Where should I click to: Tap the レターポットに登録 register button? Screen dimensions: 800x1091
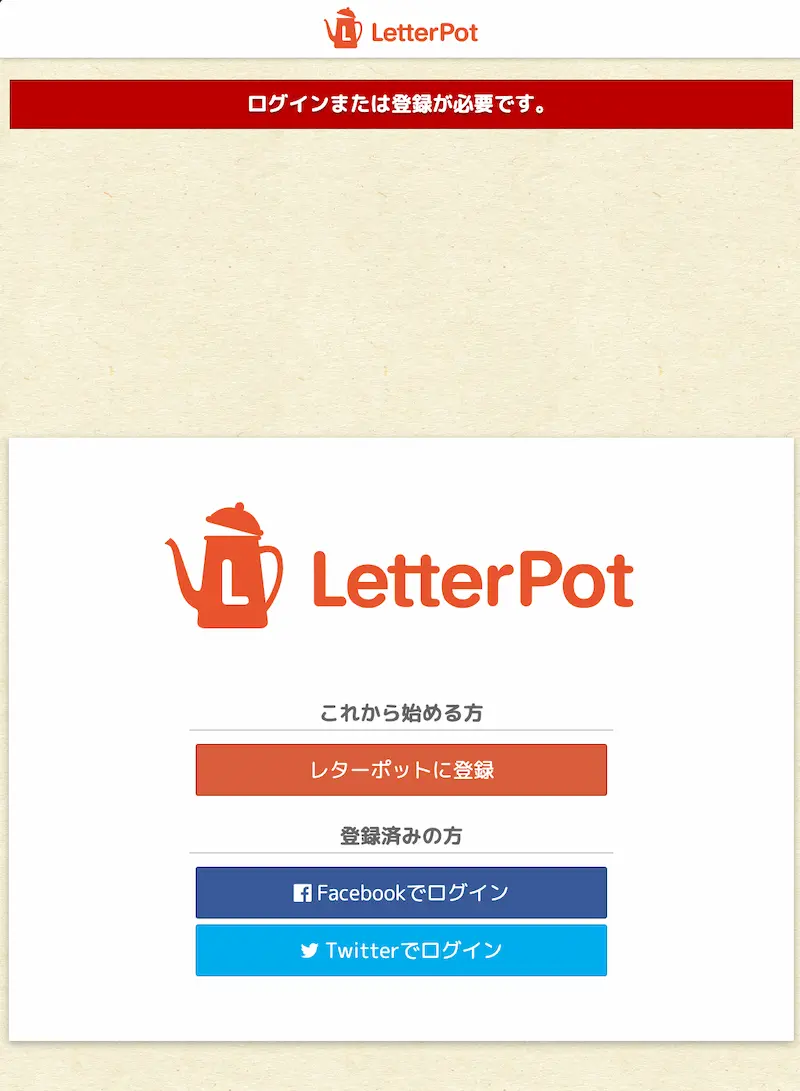[401, 770]
